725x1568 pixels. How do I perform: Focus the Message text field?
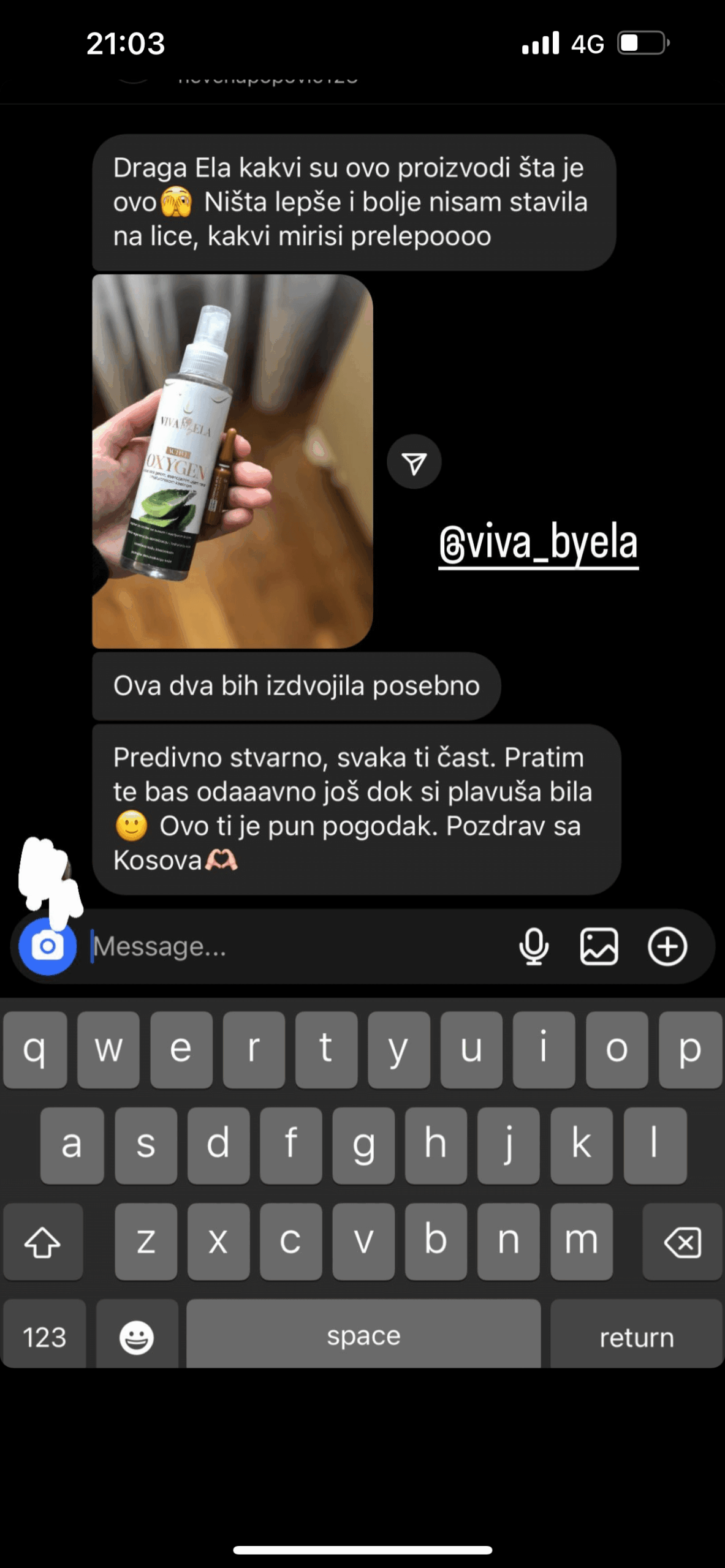(294, 946)
